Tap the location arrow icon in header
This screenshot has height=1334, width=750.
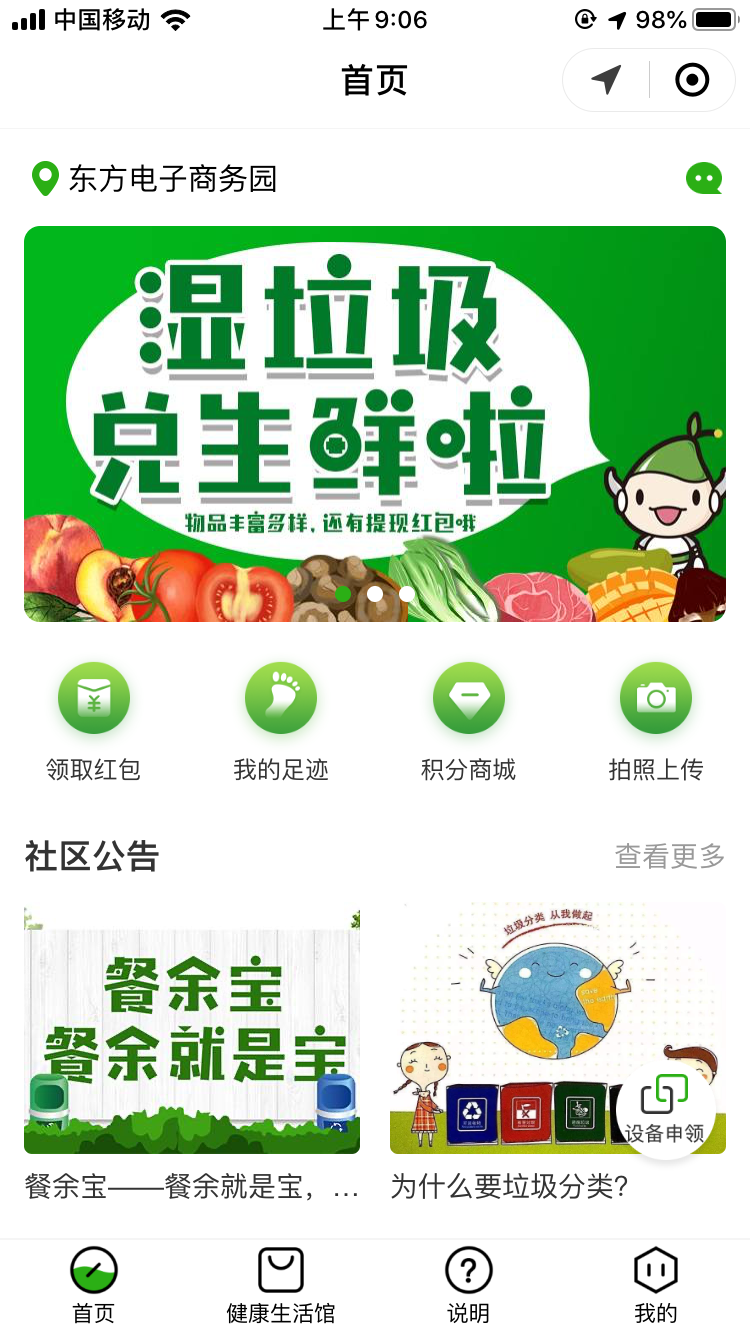coord(606,80)
